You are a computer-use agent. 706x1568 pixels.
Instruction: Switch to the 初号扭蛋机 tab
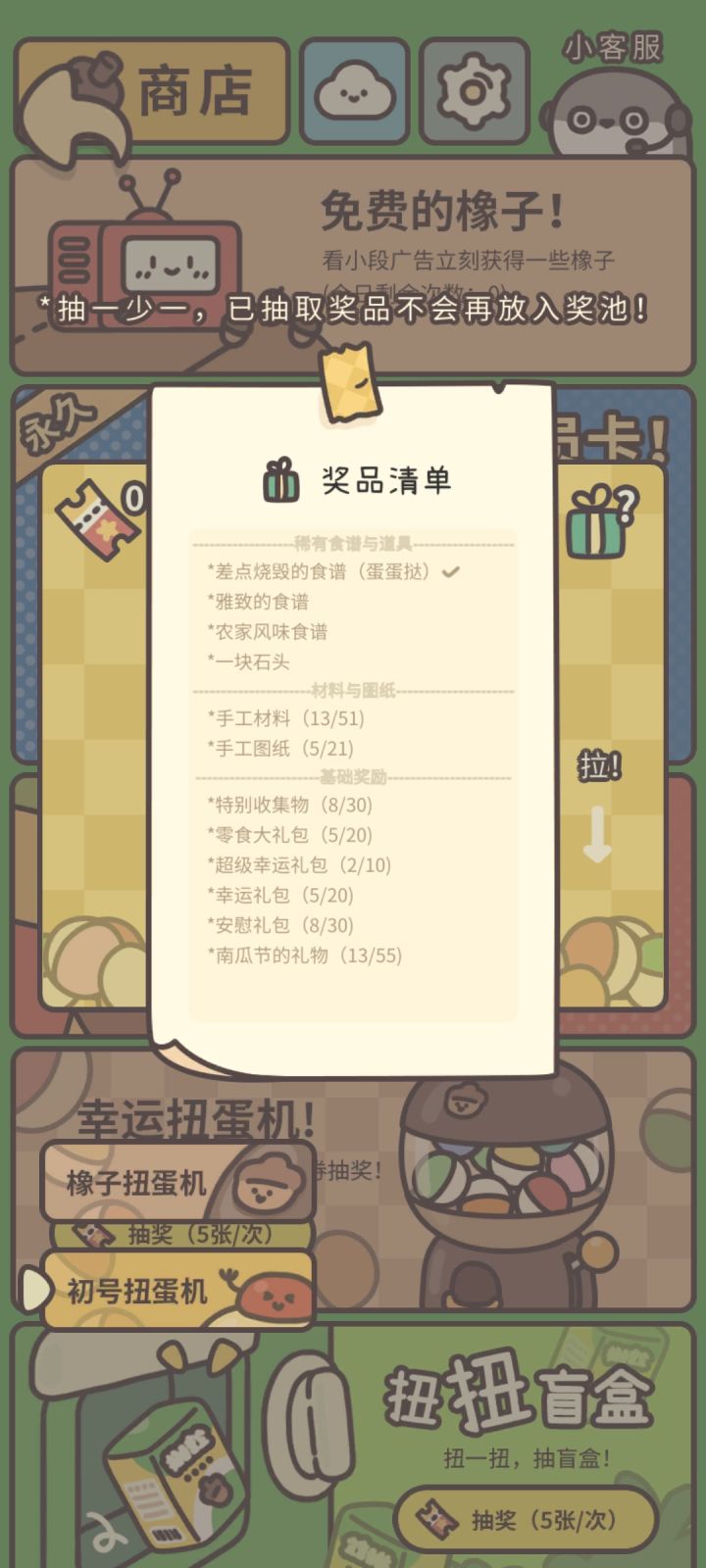[137, 1294]
